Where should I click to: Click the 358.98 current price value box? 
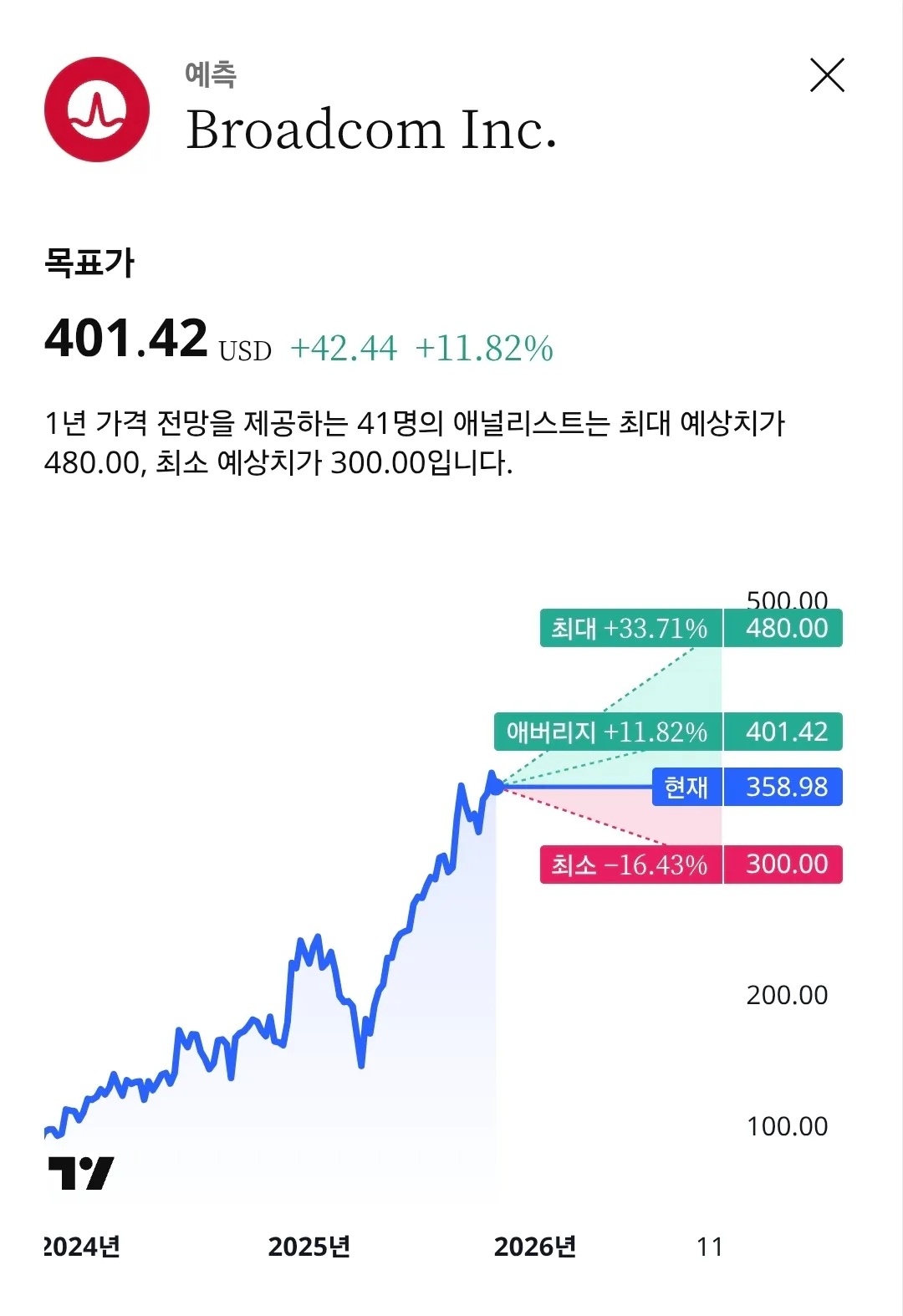783,786
